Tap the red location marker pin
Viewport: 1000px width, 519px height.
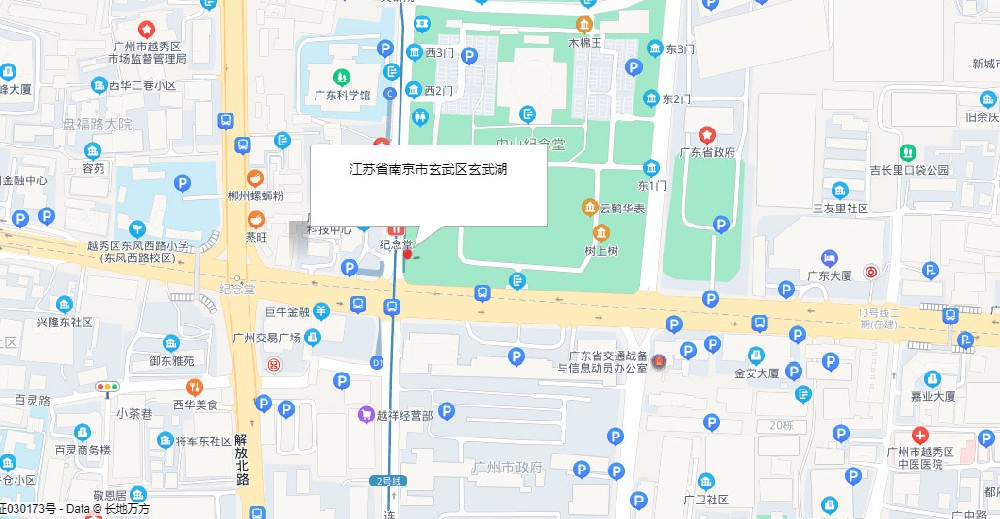407,254
